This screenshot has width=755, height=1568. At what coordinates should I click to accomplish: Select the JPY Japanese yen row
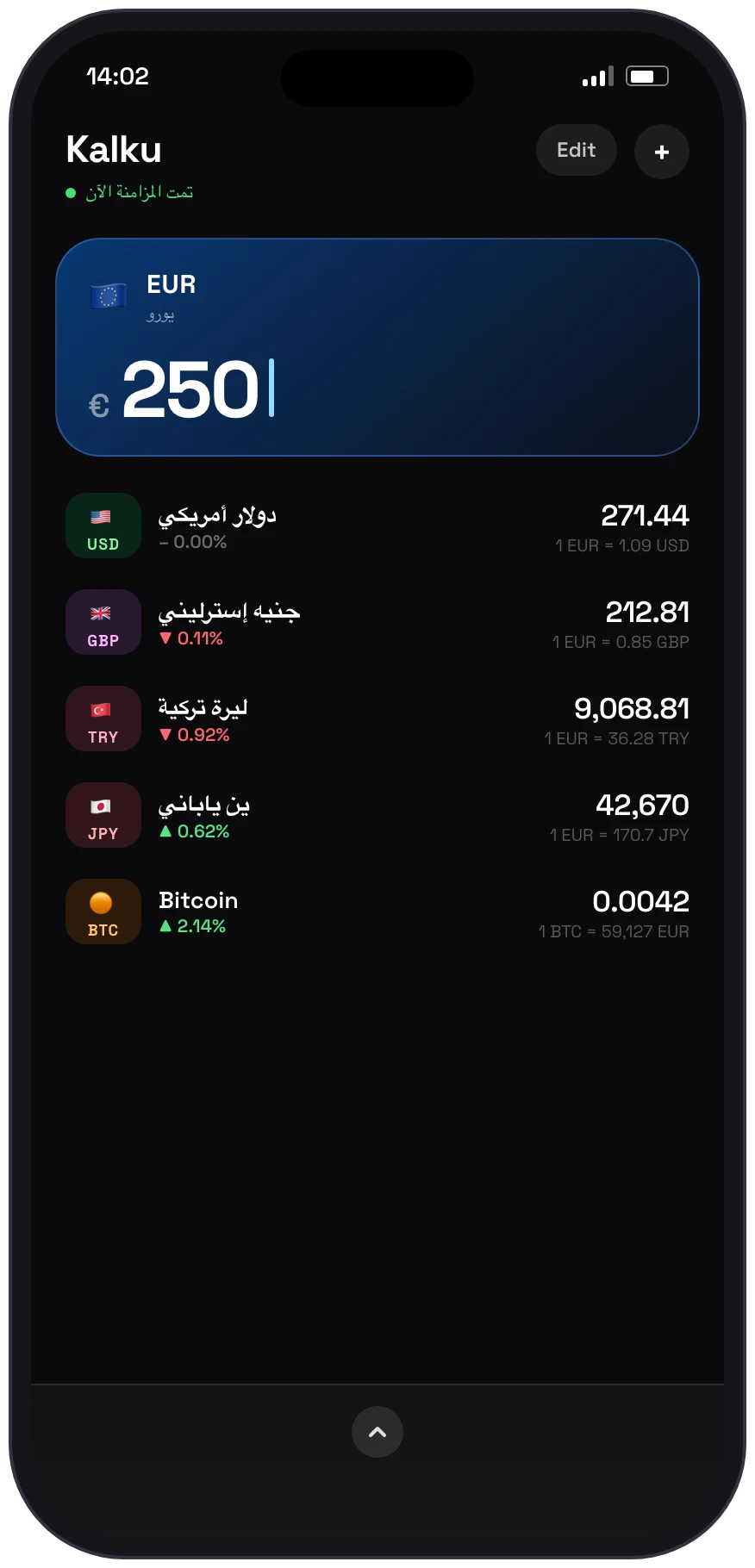click(x=377, y=815)
